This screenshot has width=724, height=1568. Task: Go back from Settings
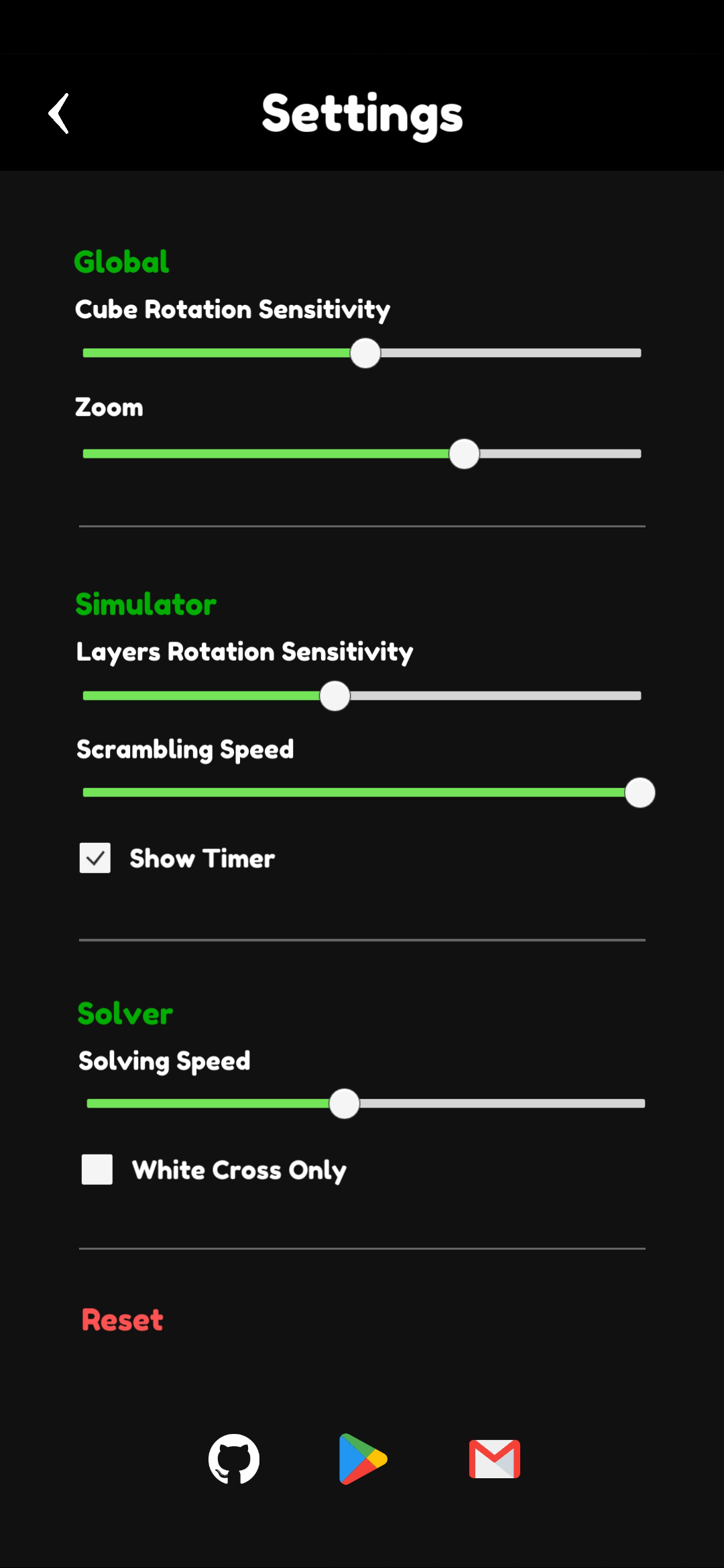59,113
